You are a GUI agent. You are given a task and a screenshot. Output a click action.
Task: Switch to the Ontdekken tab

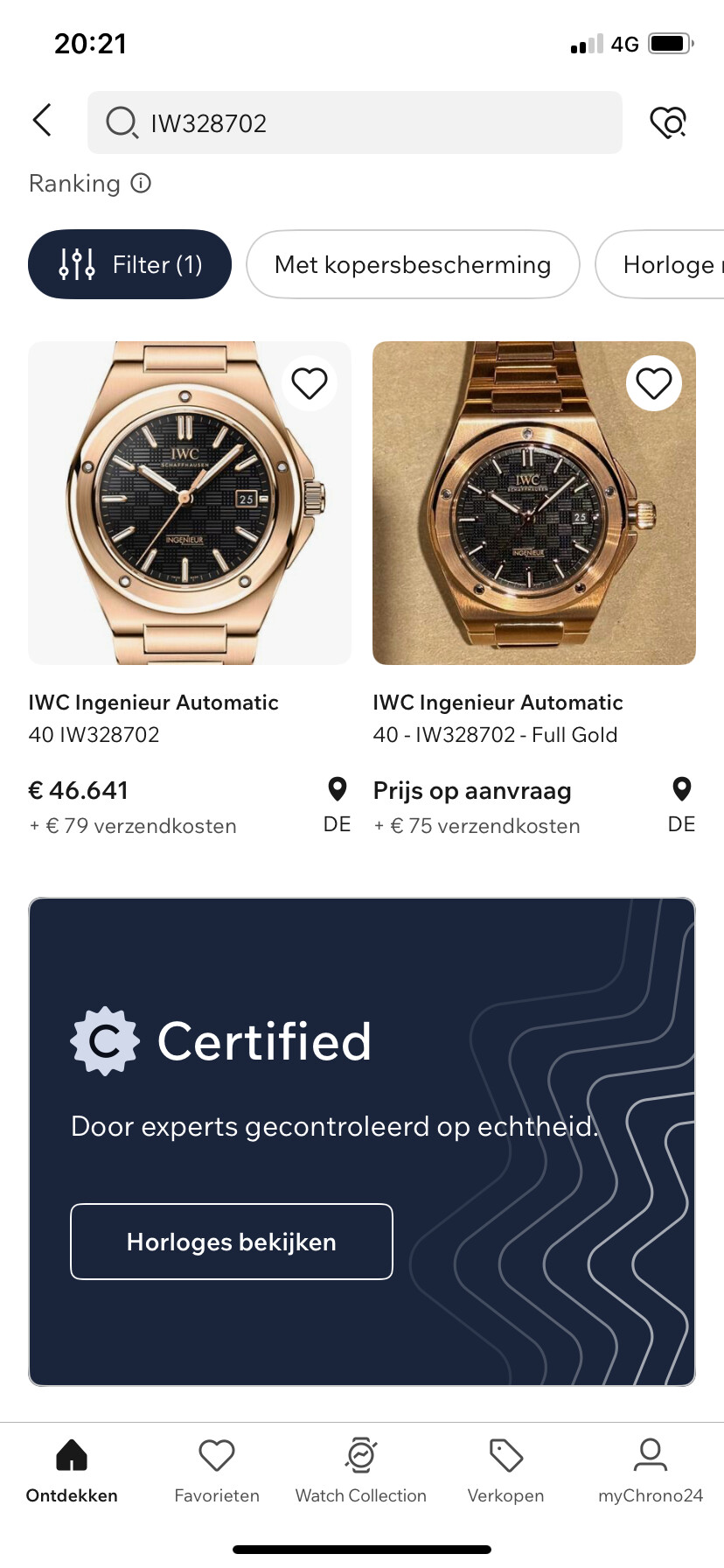(72, 1471)
